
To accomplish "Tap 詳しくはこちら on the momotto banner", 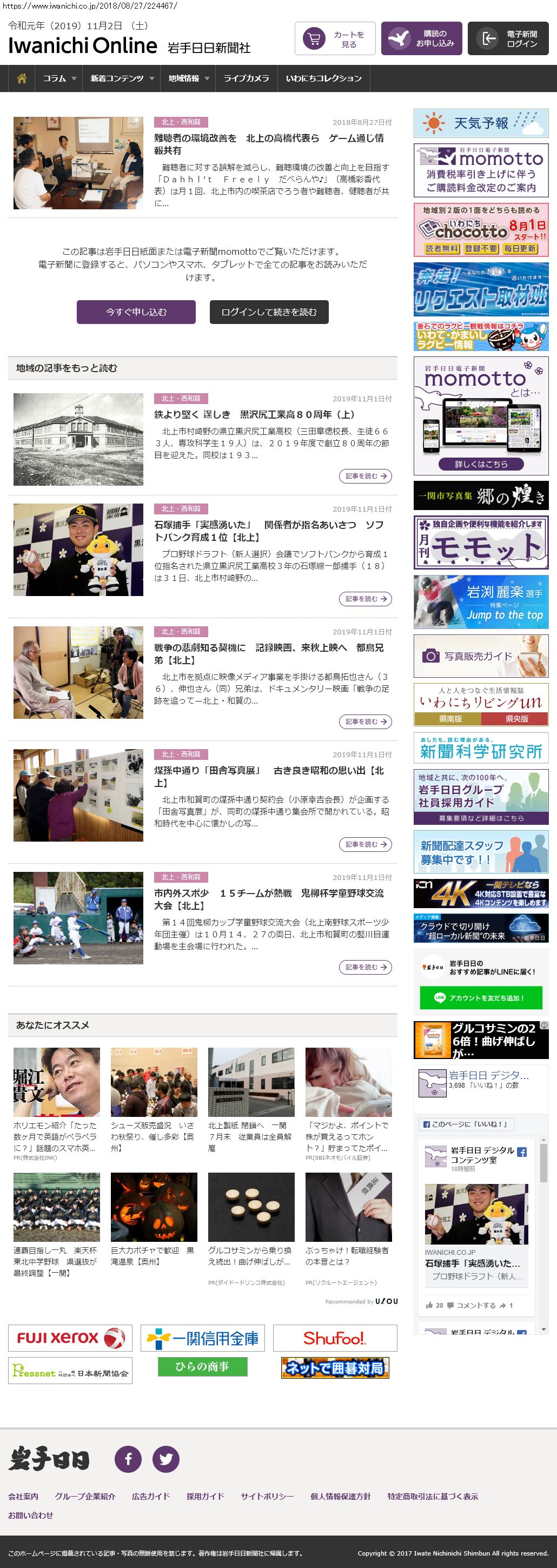I will click(x=481, y=464).
